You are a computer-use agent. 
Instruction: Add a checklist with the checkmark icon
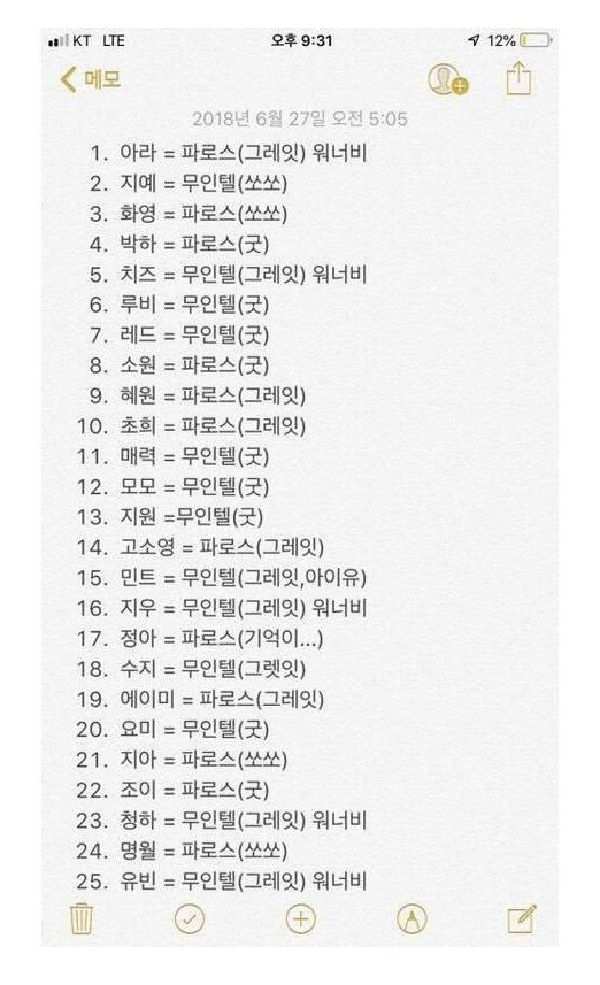190,918
